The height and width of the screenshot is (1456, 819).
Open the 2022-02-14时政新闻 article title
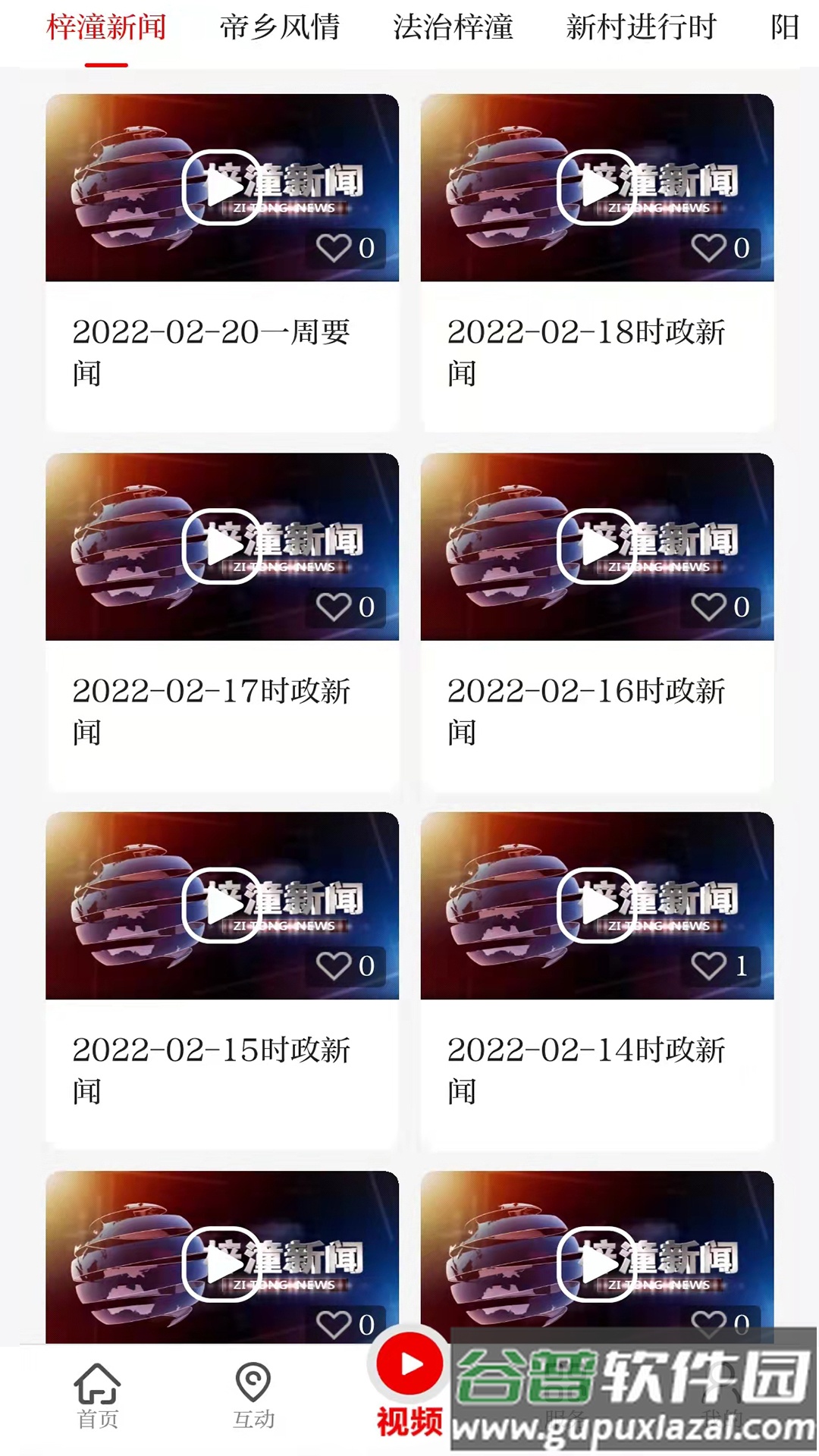tap(590, 1070)
